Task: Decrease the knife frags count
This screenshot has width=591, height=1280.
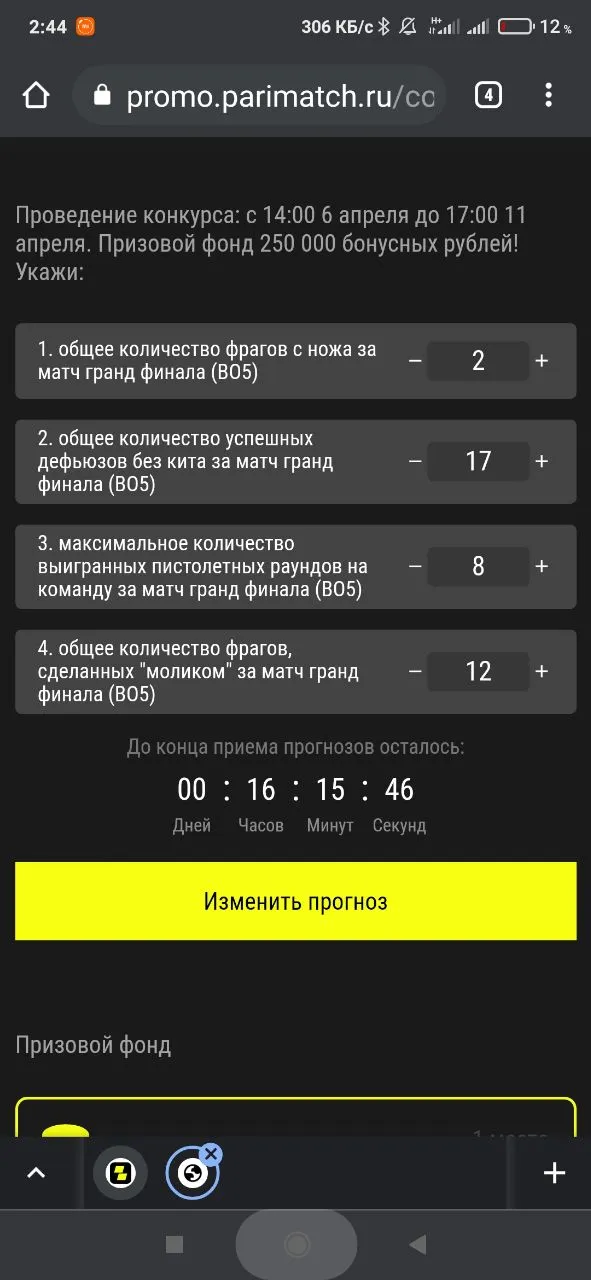Action: coord(415,361)
